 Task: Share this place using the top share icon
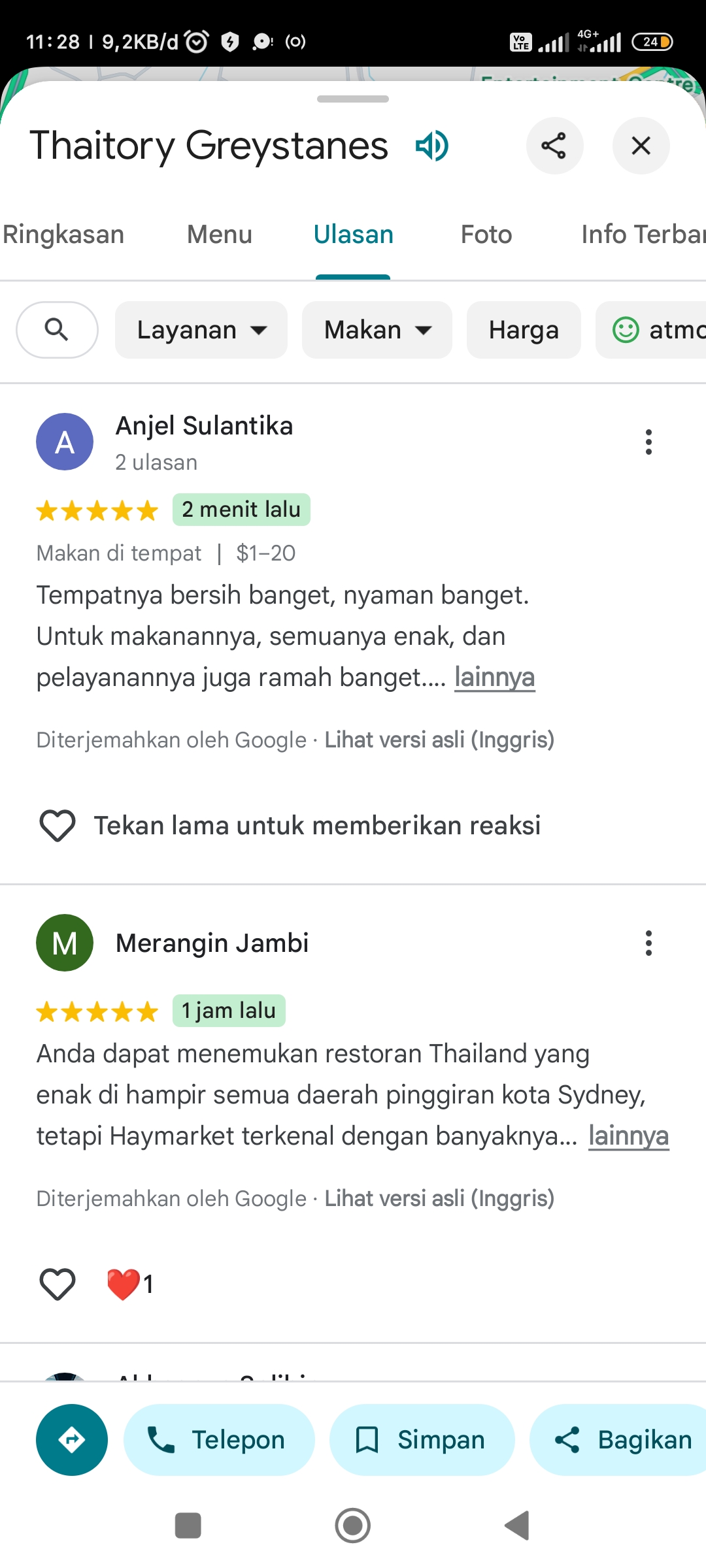pyautogui.click(x=554, y=146)
